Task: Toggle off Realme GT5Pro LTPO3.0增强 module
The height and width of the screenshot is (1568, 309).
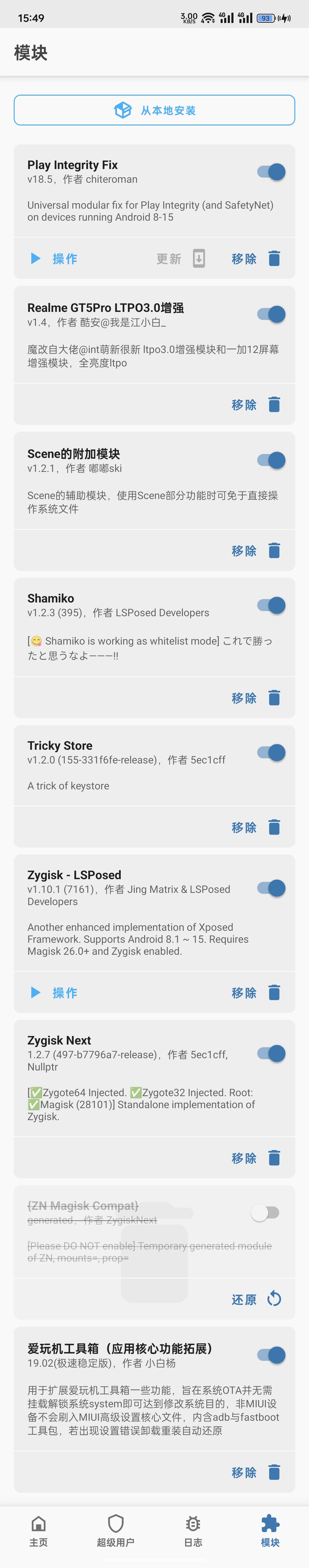Action: pos(271,315)
